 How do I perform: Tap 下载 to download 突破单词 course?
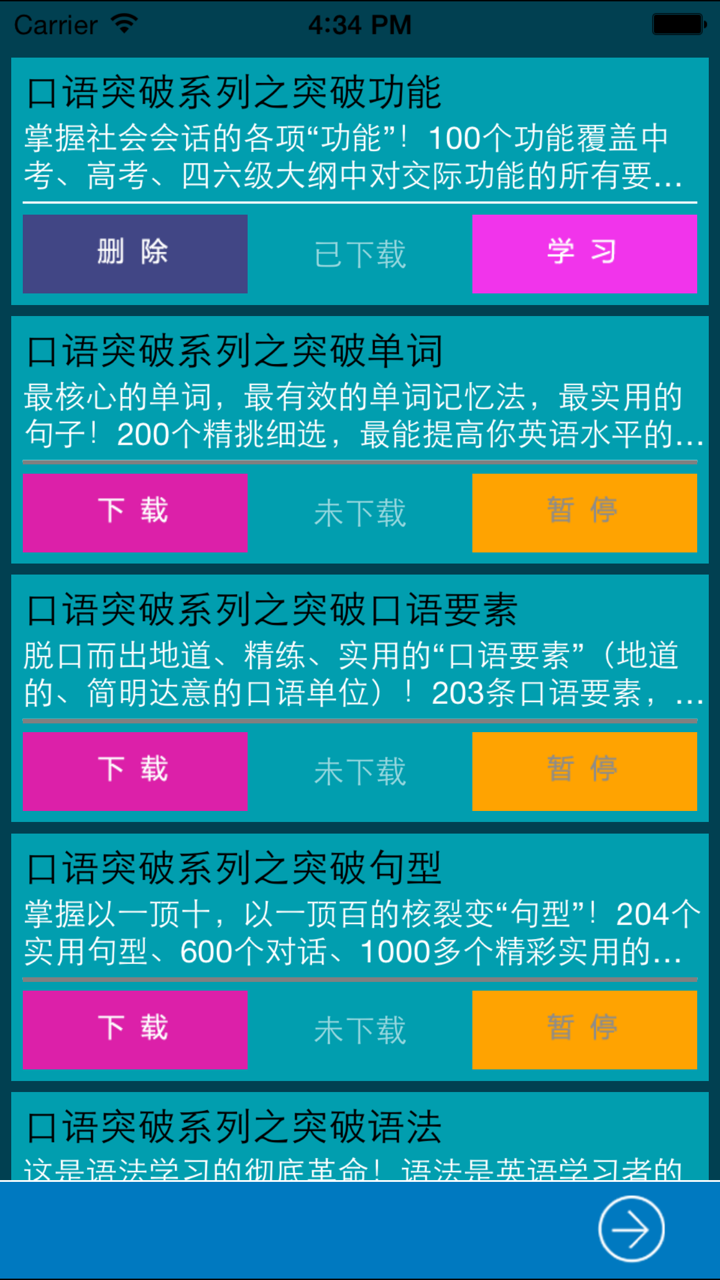coord(134,513)
